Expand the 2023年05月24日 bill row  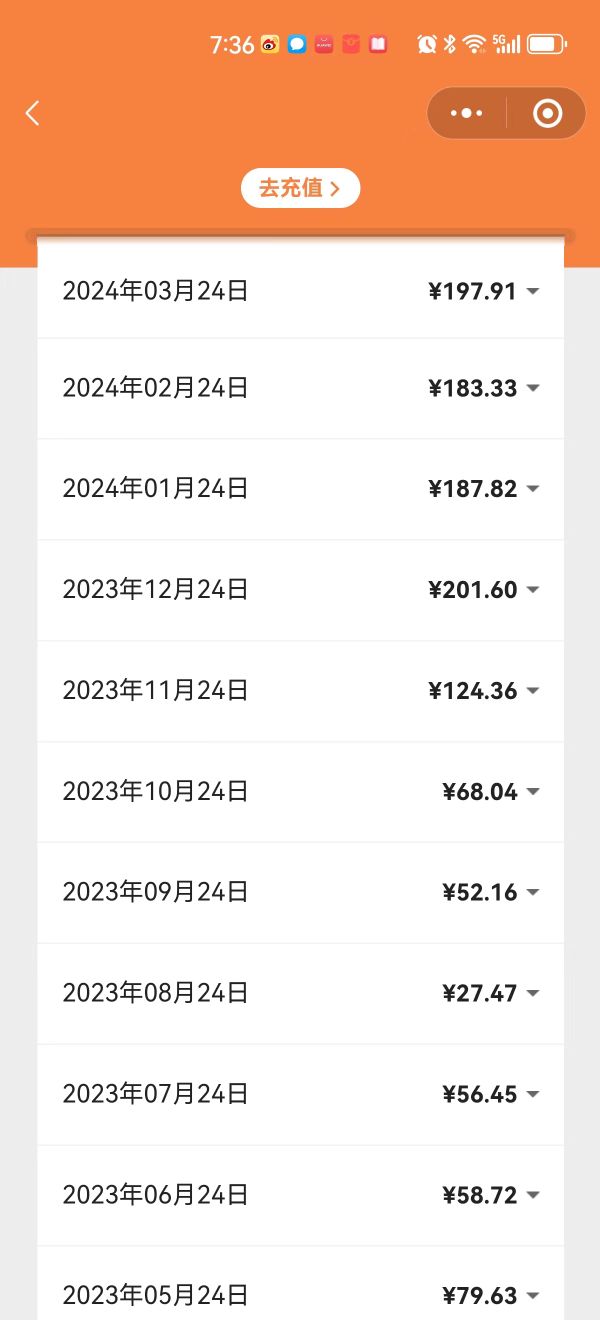tap(301, 1284)
